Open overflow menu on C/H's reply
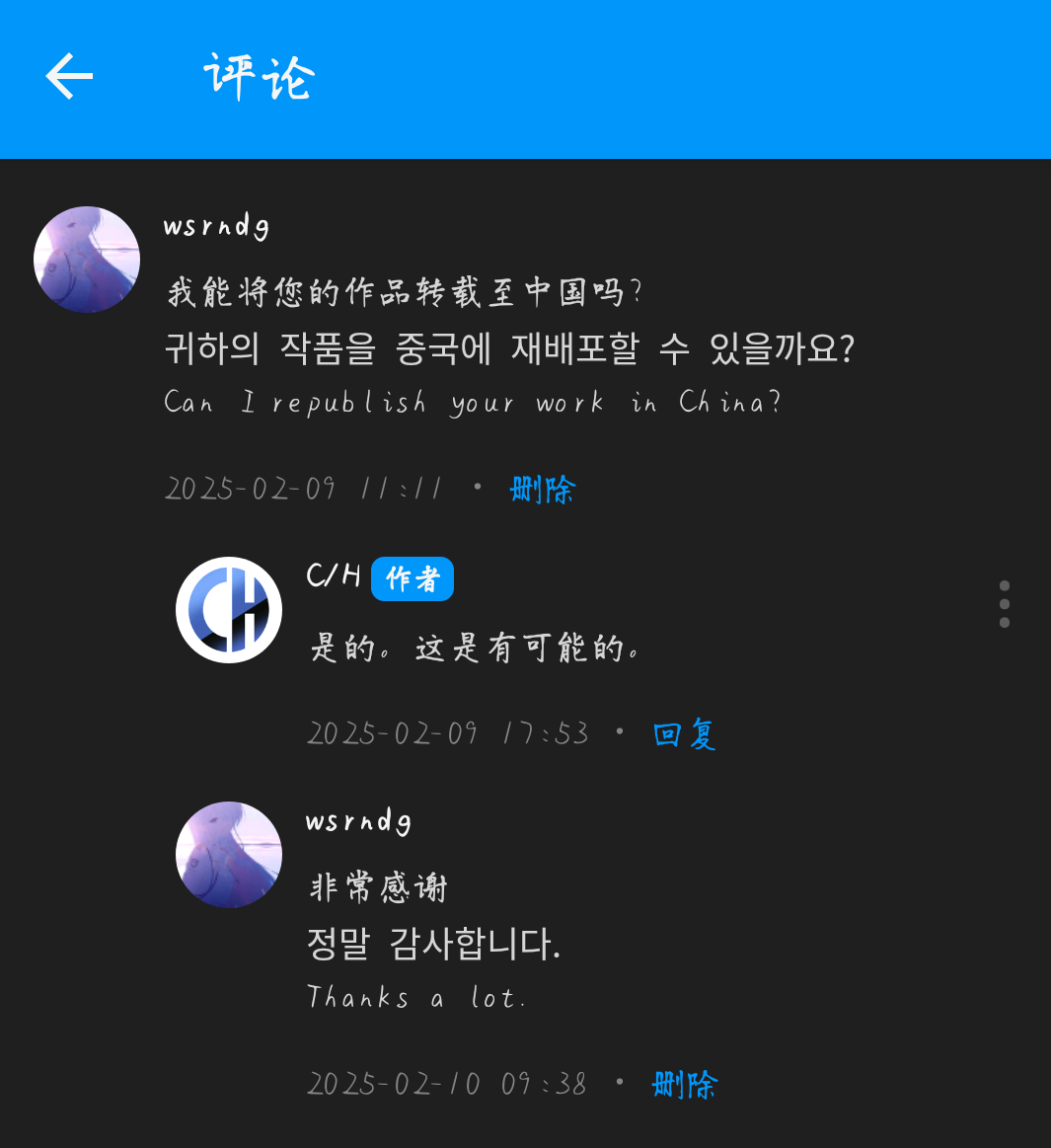The height and width of the screenshot is (1148, 1051). 1004,604
